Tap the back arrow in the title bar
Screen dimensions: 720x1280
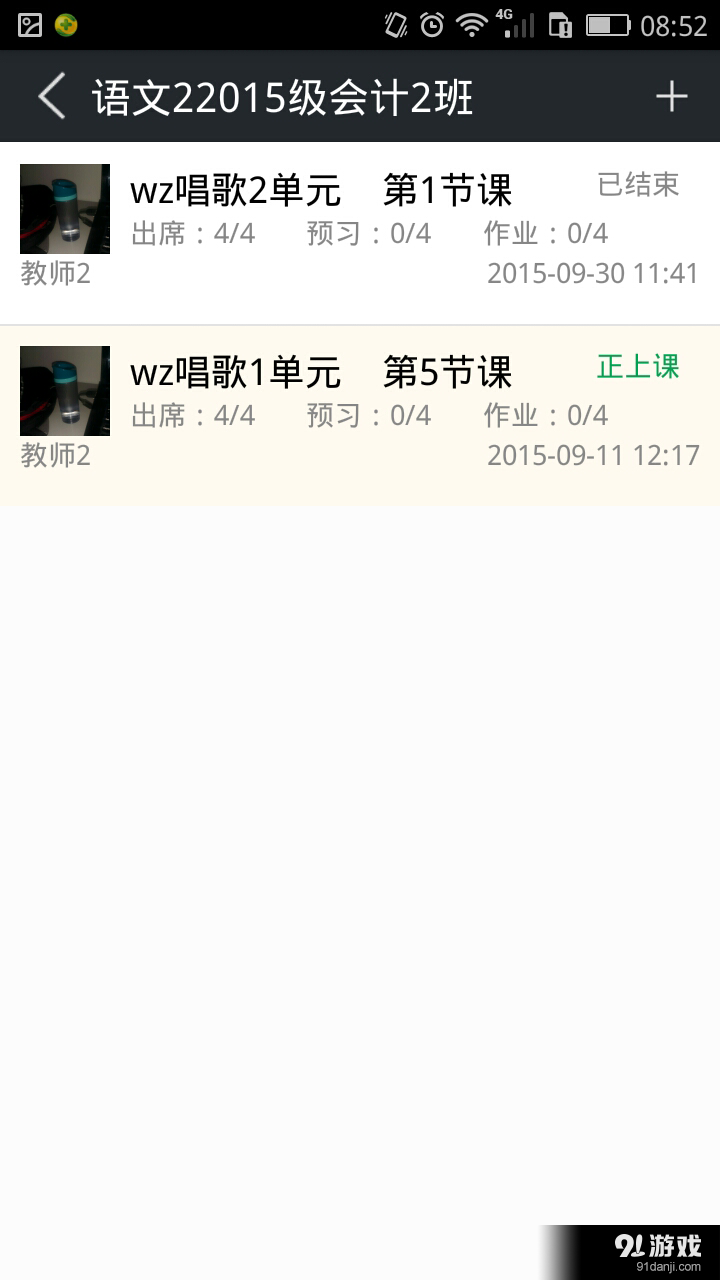pyautogui.click(x=49, y=97)
